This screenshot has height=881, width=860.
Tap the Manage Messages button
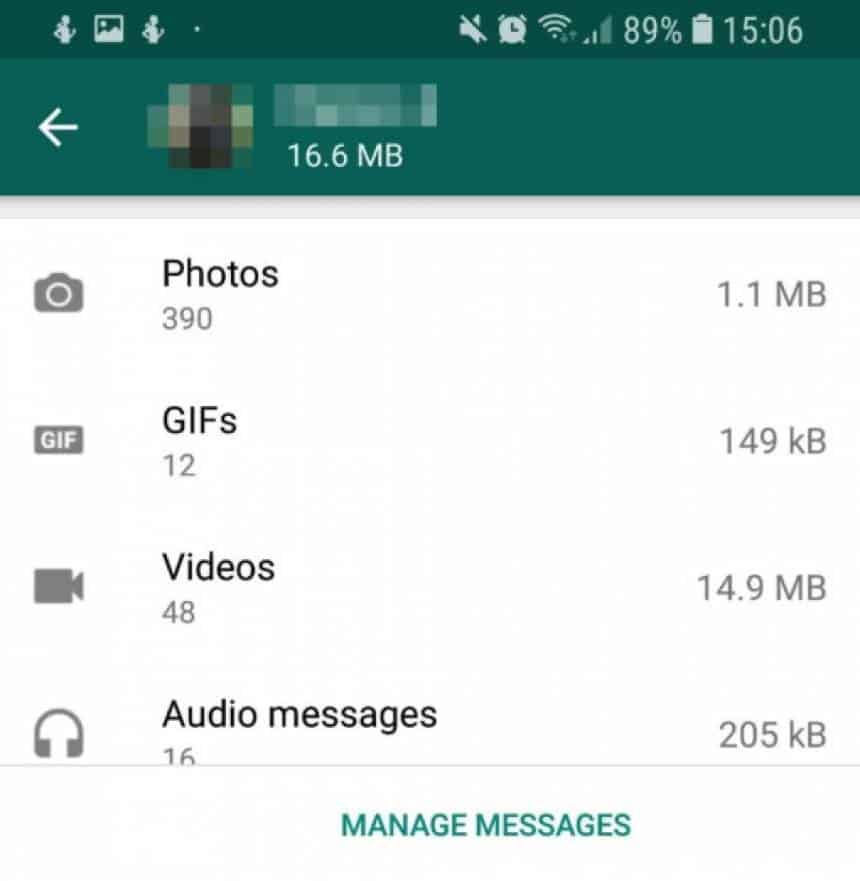tap(486, 825)
